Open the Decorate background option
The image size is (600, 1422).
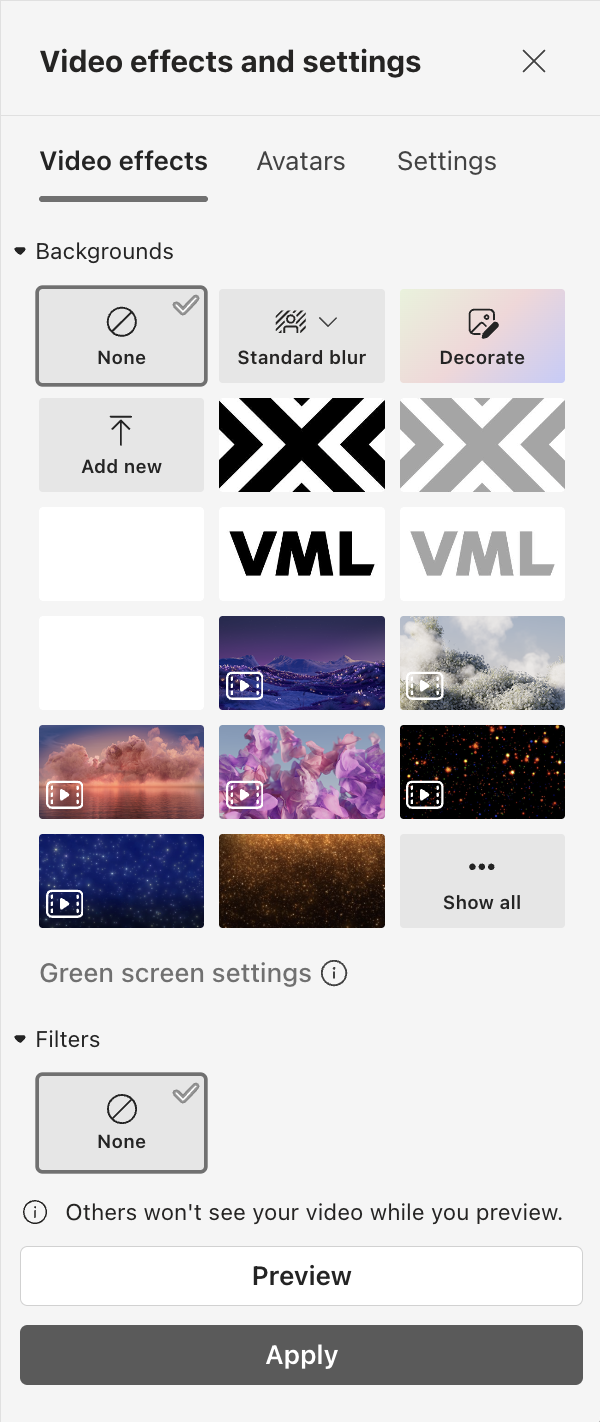pos(482,336)
